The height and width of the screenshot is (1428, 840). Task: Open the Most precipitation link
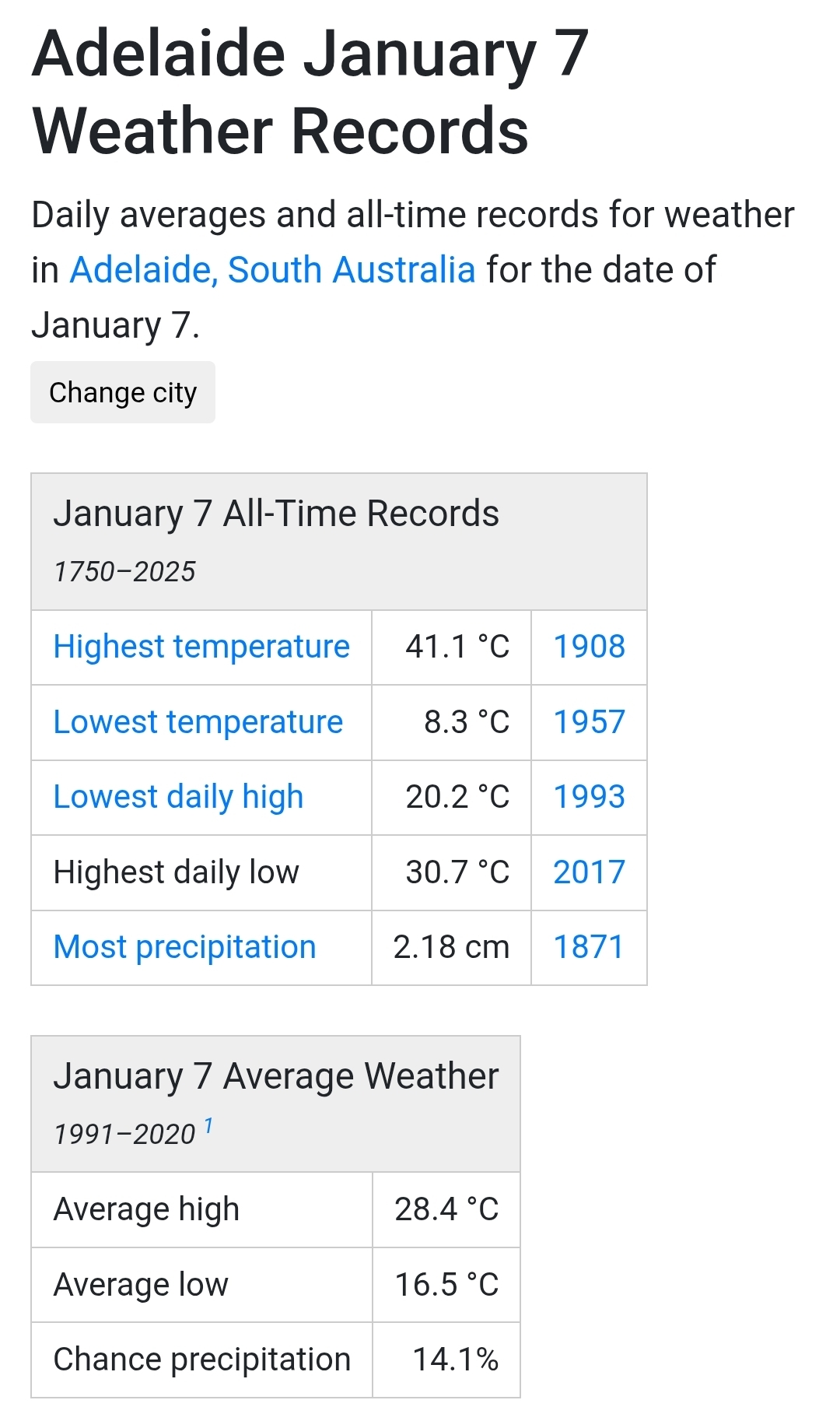184,947
